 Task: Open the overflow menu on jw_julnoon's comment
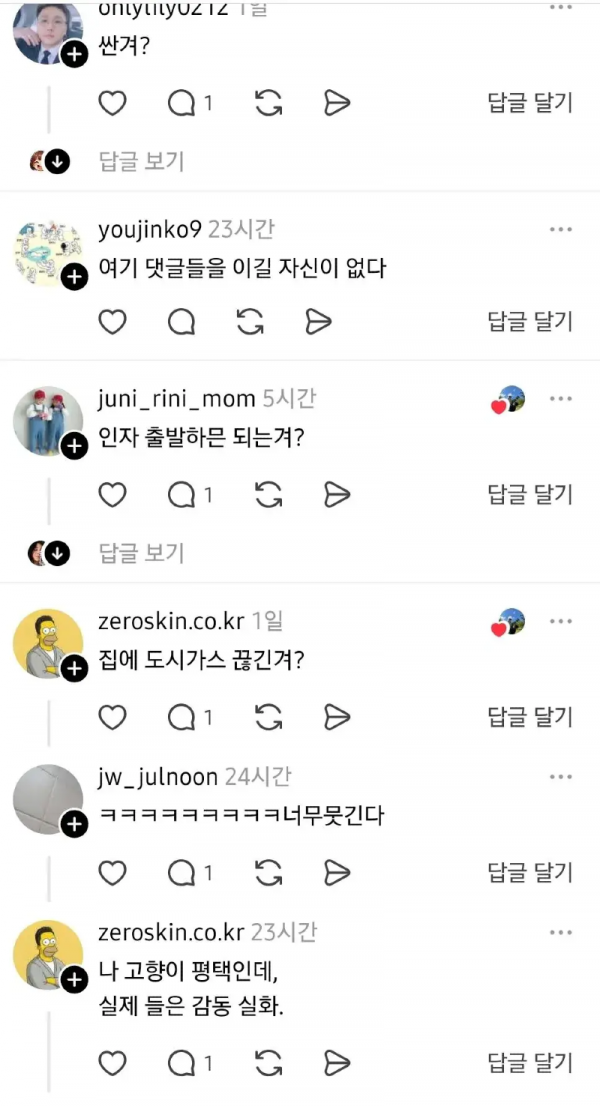[x=561, y=776]
